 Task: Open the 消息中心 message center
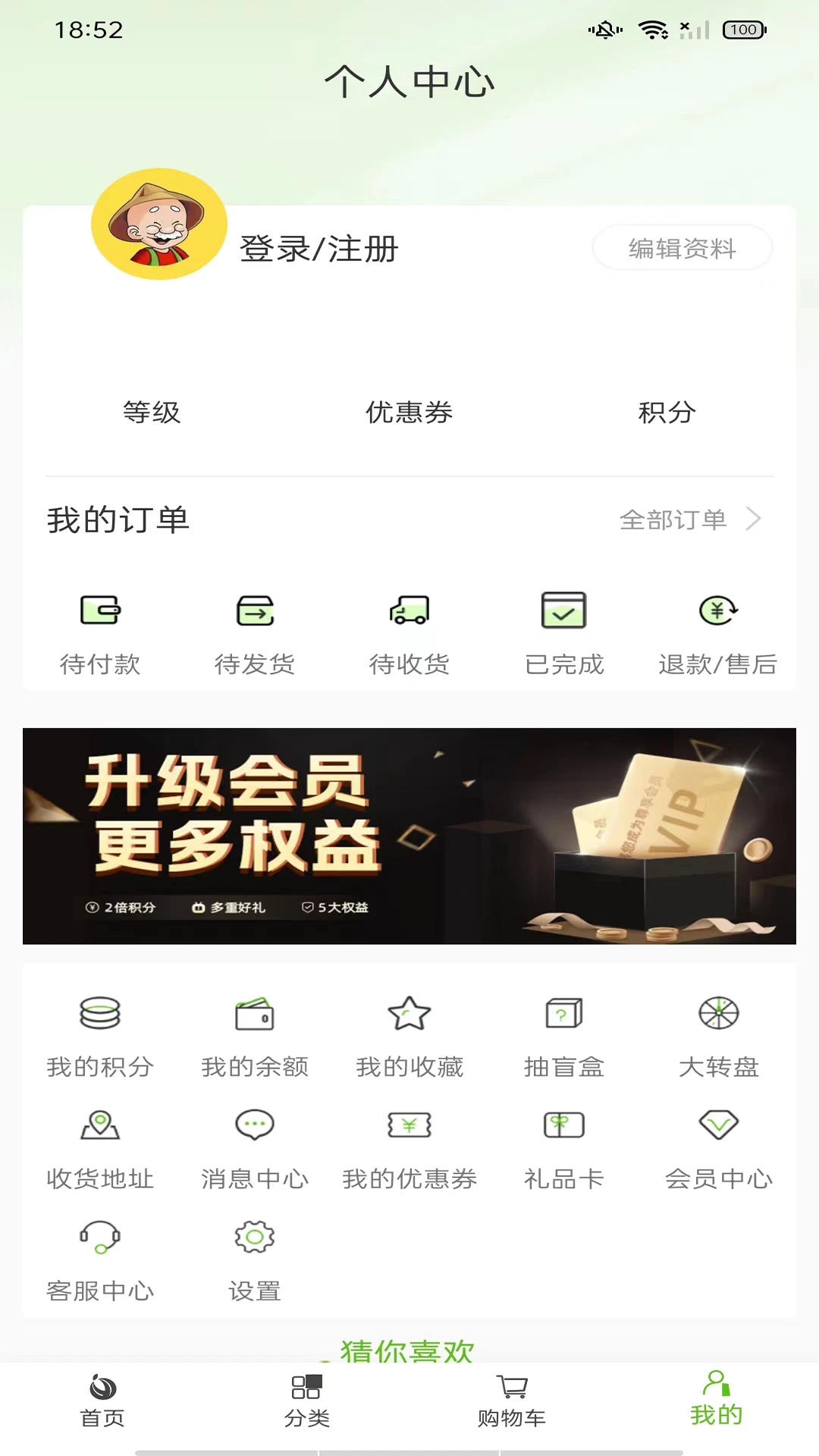click(x=256, y=1145)
